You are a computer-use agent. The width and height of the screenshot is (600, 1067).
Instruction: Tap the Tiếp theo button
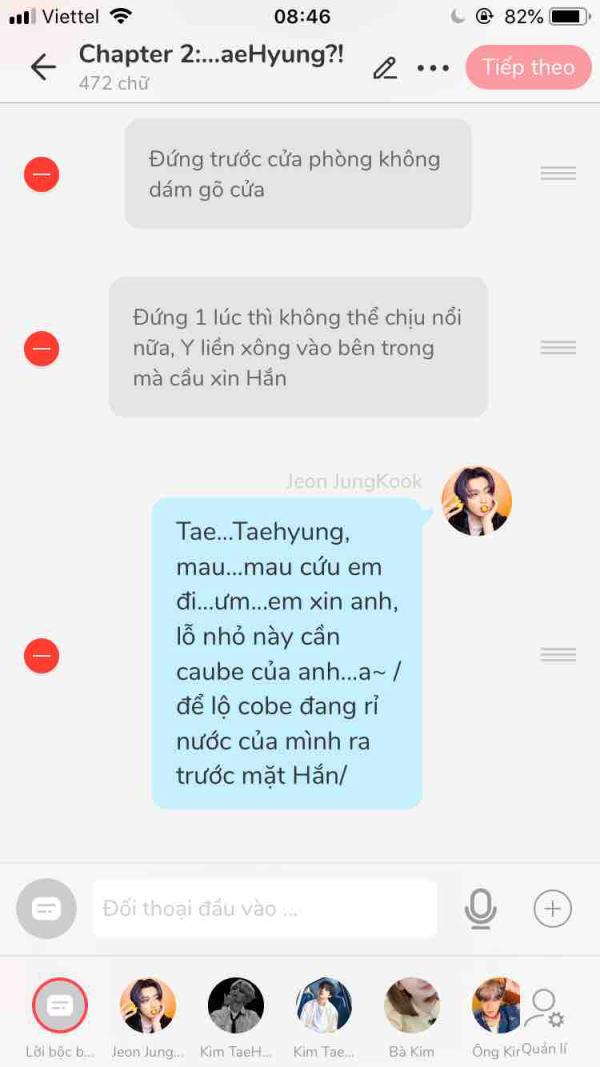[528, 67]
